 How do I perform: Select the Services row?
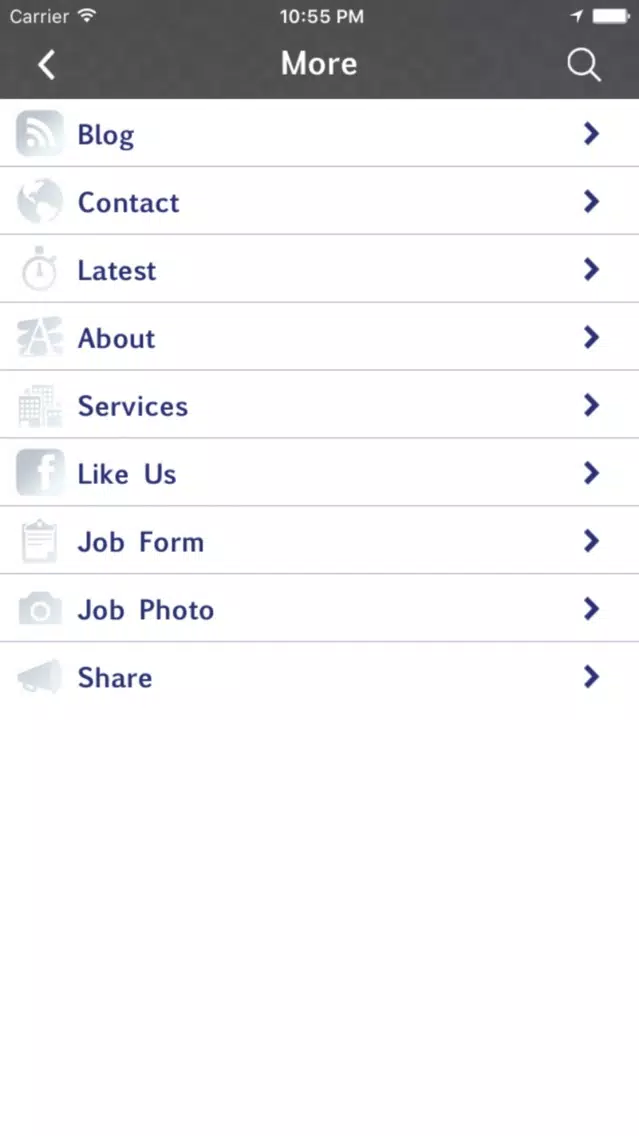click(x=320, y=405)
